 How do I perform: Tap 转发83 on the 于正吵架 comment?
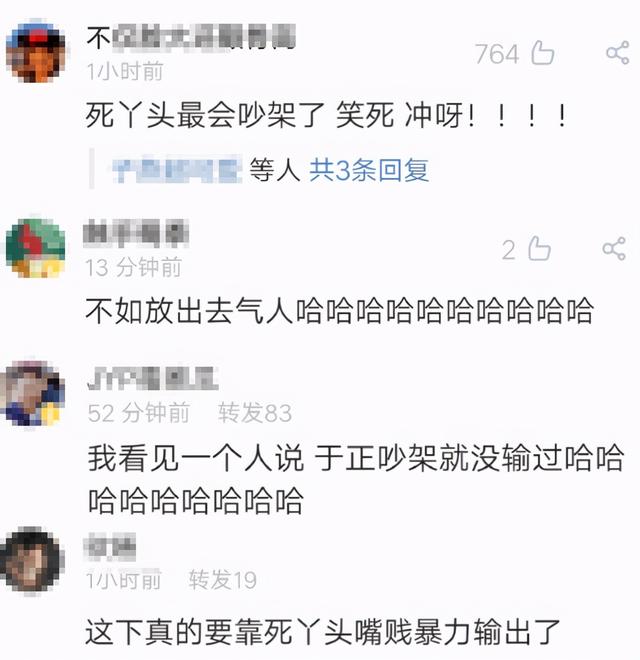pyautogui.click(x=254, y=411)
